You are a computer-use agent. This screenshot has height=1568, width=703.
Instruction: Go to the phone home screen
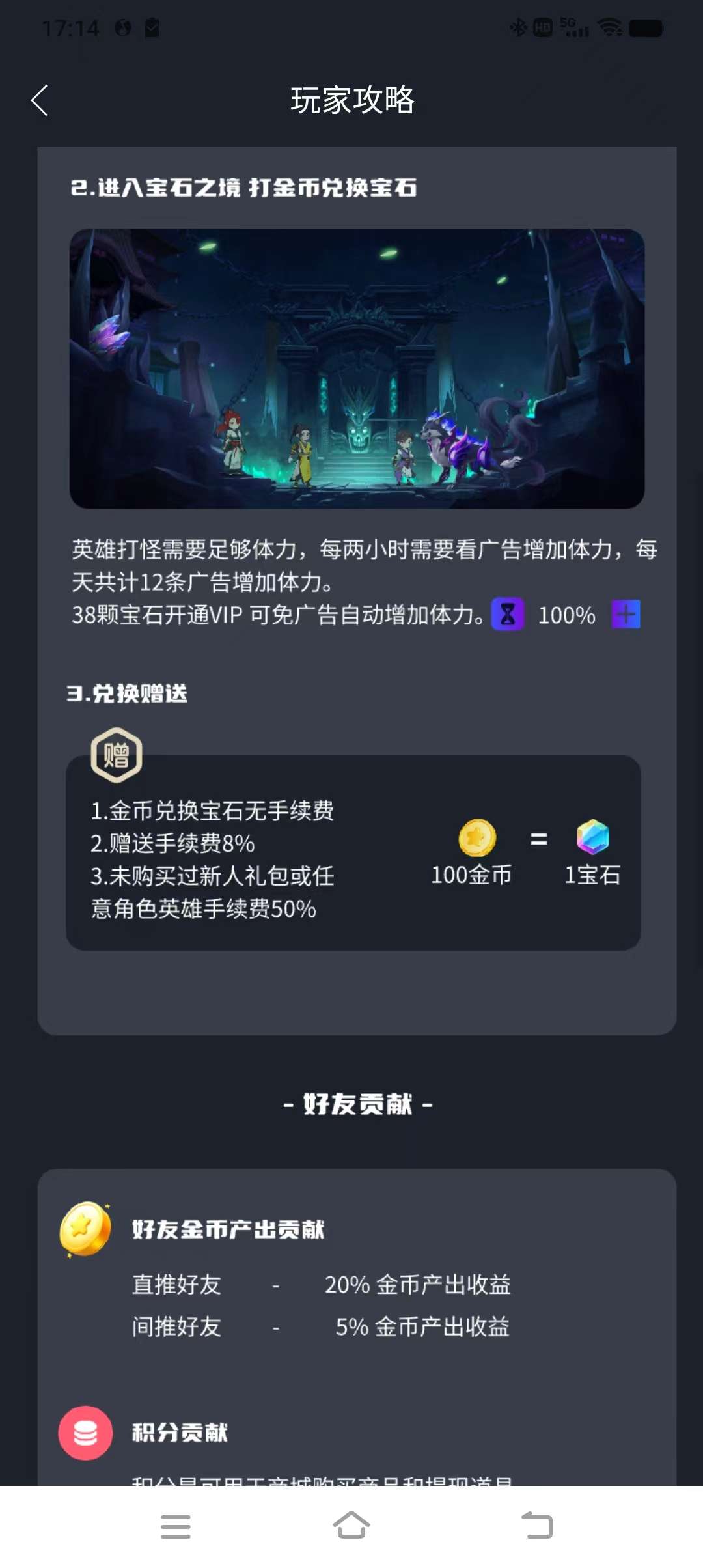351,1526
